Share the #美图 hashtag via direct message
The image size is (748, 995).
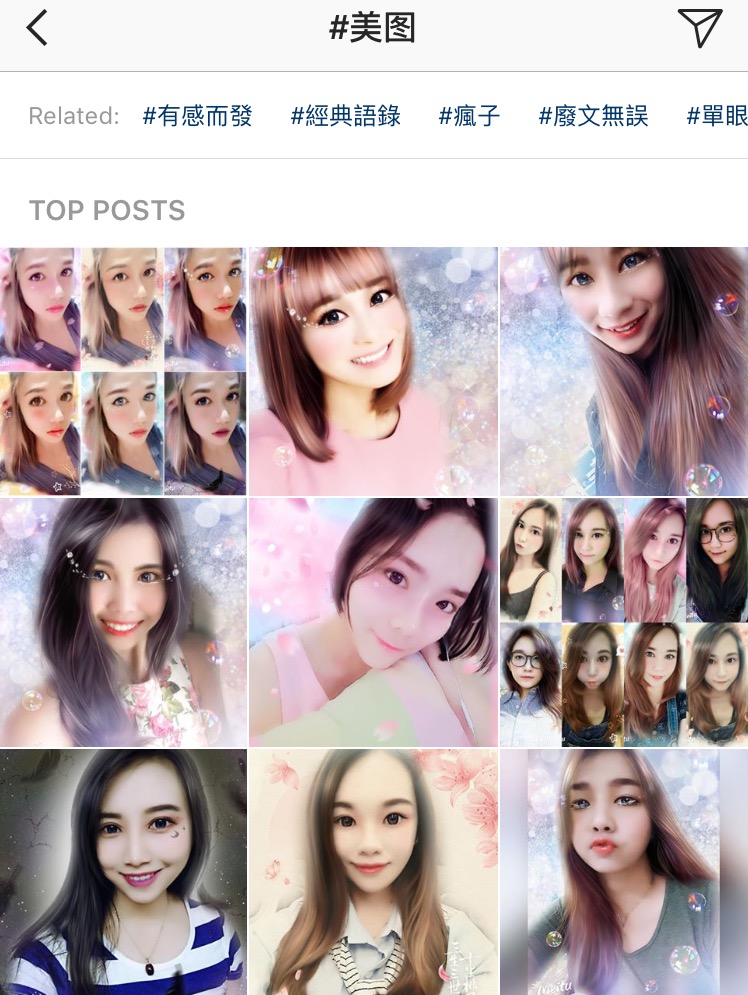699,28
